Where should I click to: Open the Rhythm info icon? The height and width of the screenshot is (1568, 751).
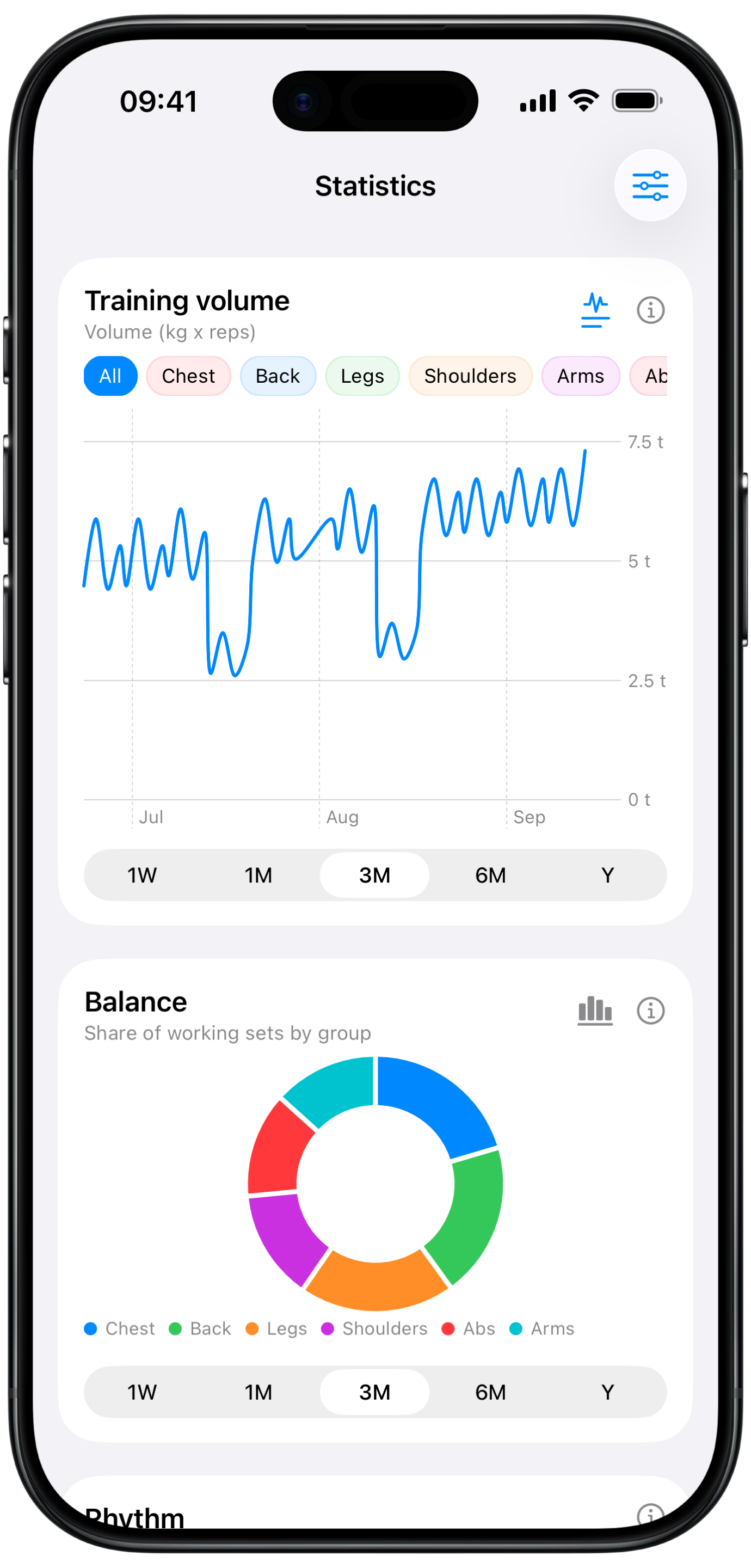(650, 1515)
